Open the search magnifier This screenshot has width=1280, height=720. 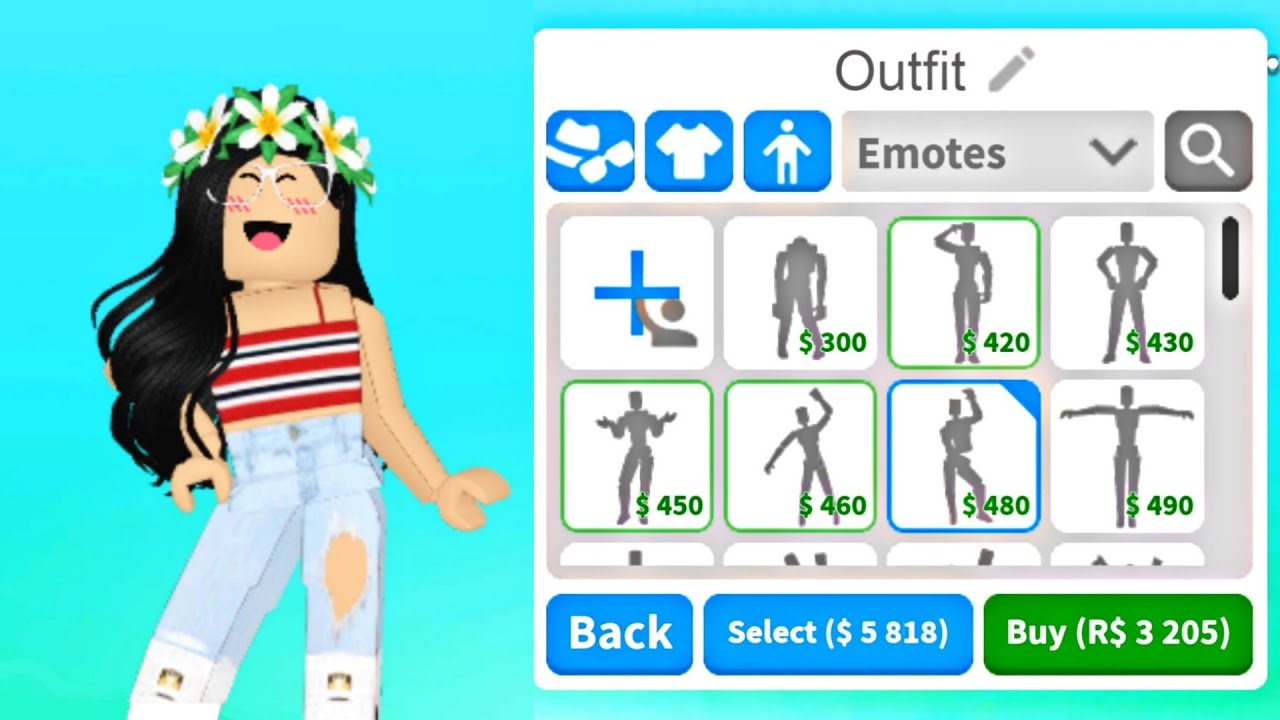[x=1208, y=151]
